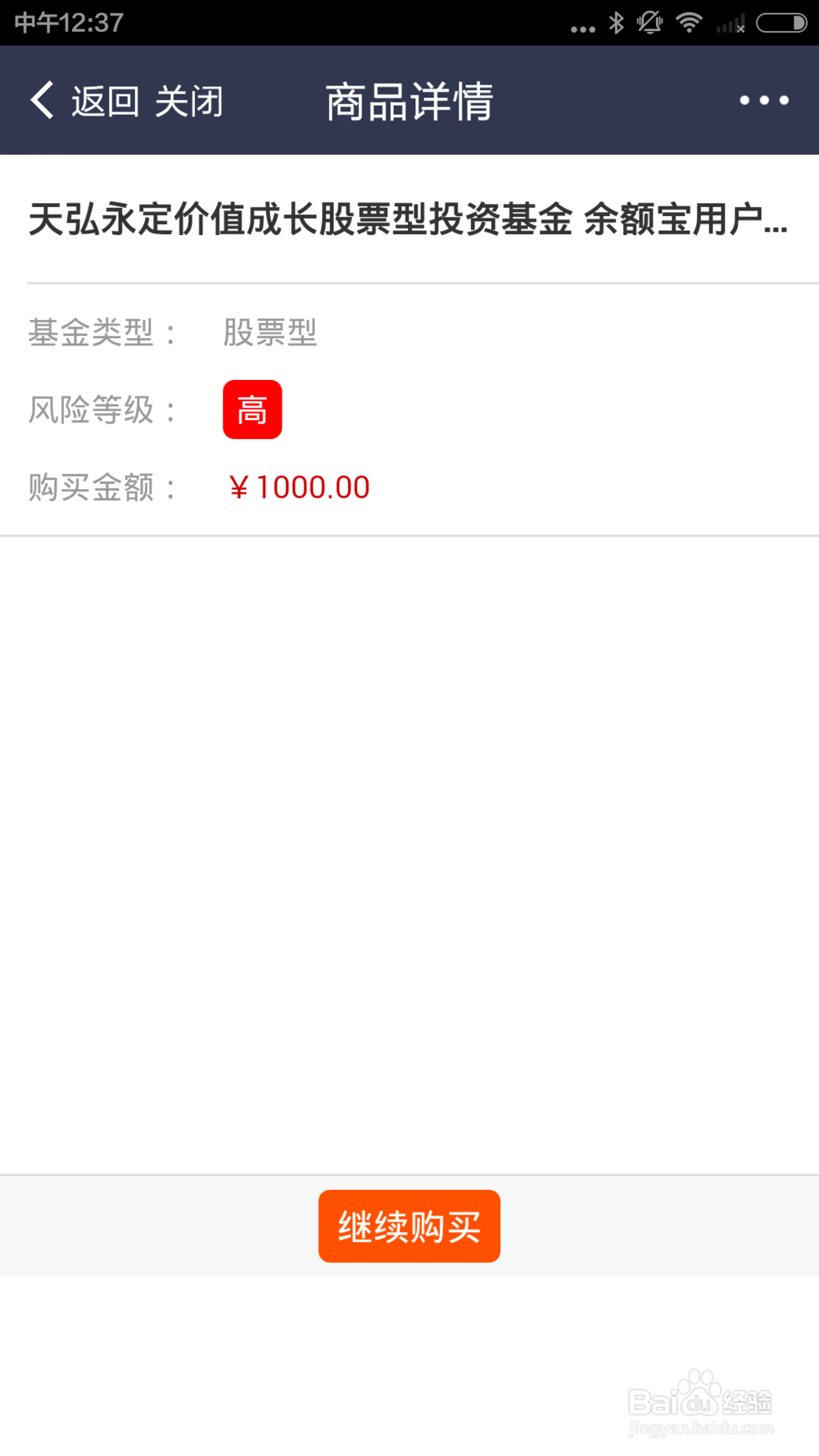
Task: Tap the Wi-Fi signal icon
Action: pos(688,22)
